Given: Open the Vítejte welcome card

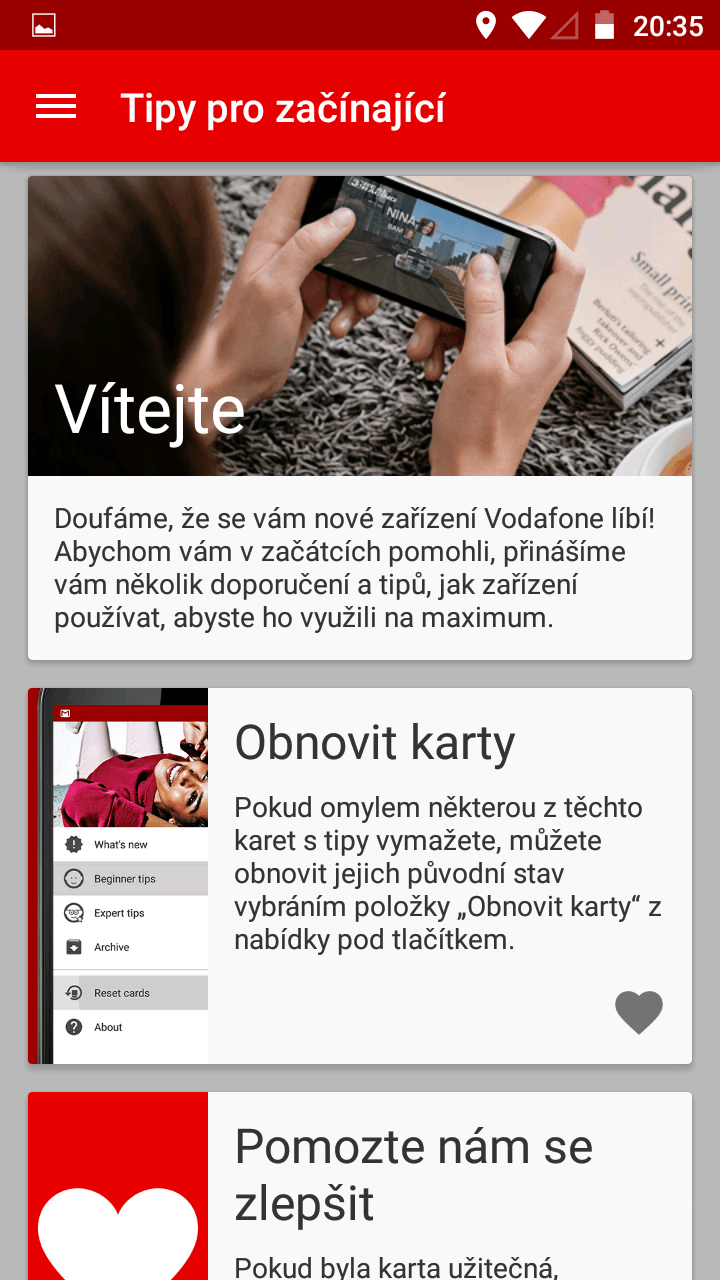Looking at the screenshot, I should point(360,418).
